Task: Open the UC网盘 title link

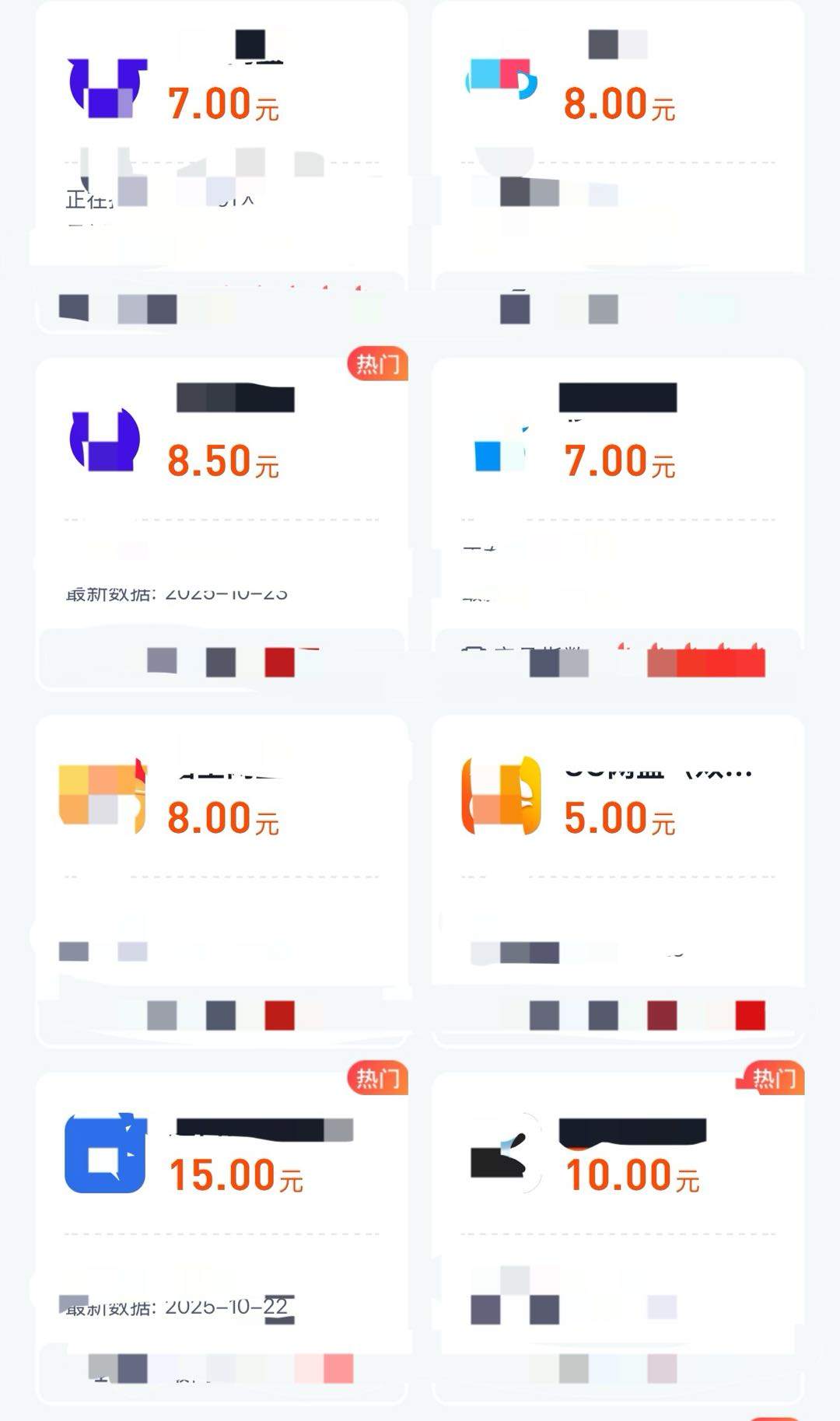Action: (653, 772)
